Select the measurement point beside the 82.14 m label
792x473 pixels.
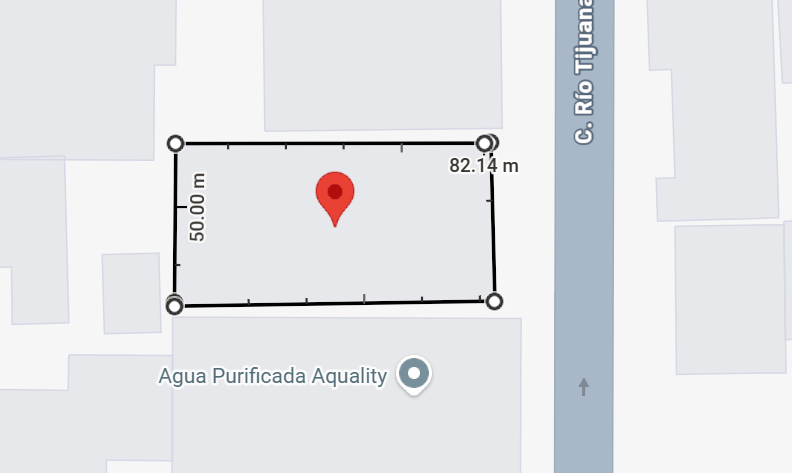(486, 143)
